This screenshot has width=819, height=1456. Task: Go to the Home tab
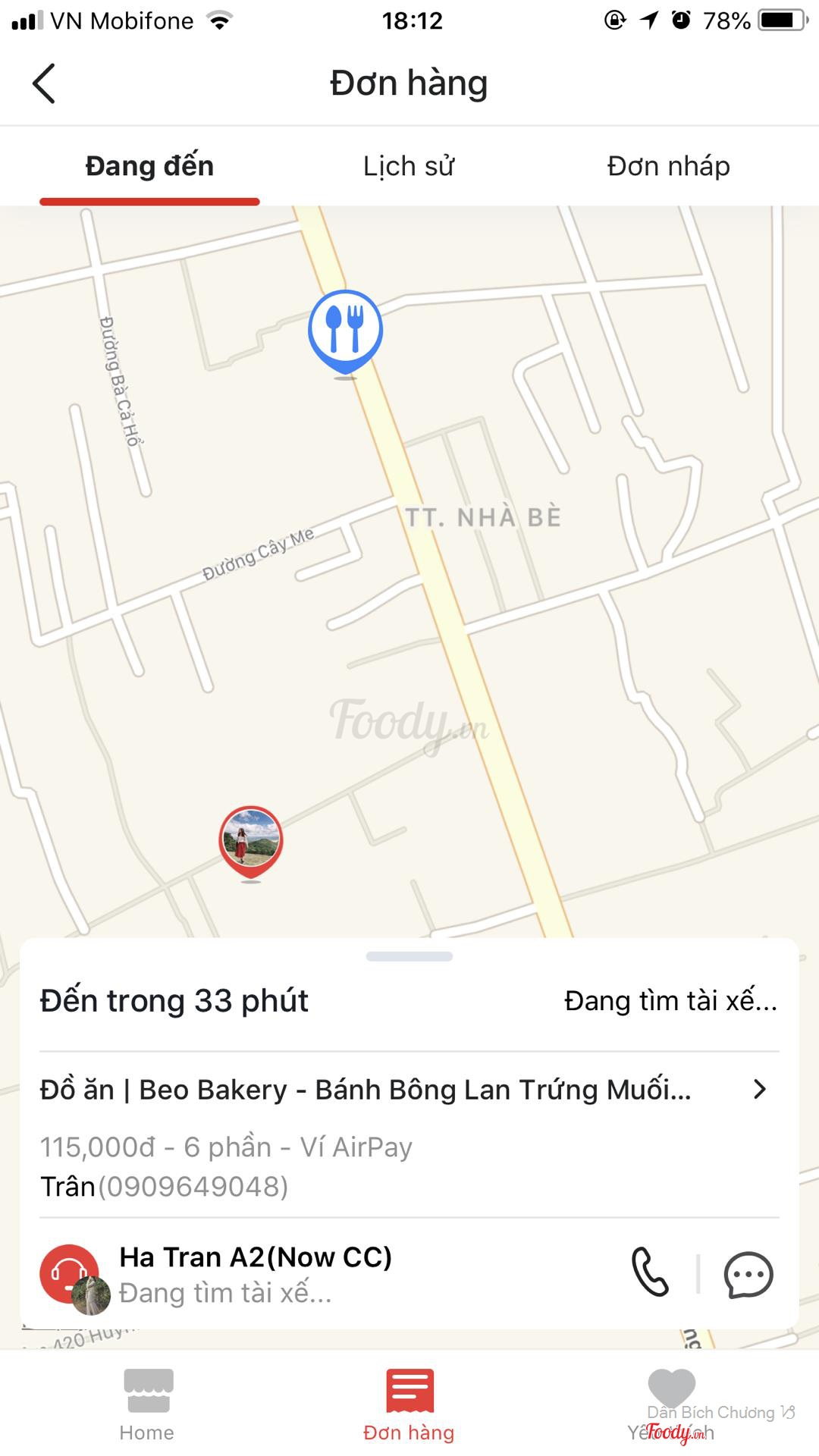coord(148,1404)
